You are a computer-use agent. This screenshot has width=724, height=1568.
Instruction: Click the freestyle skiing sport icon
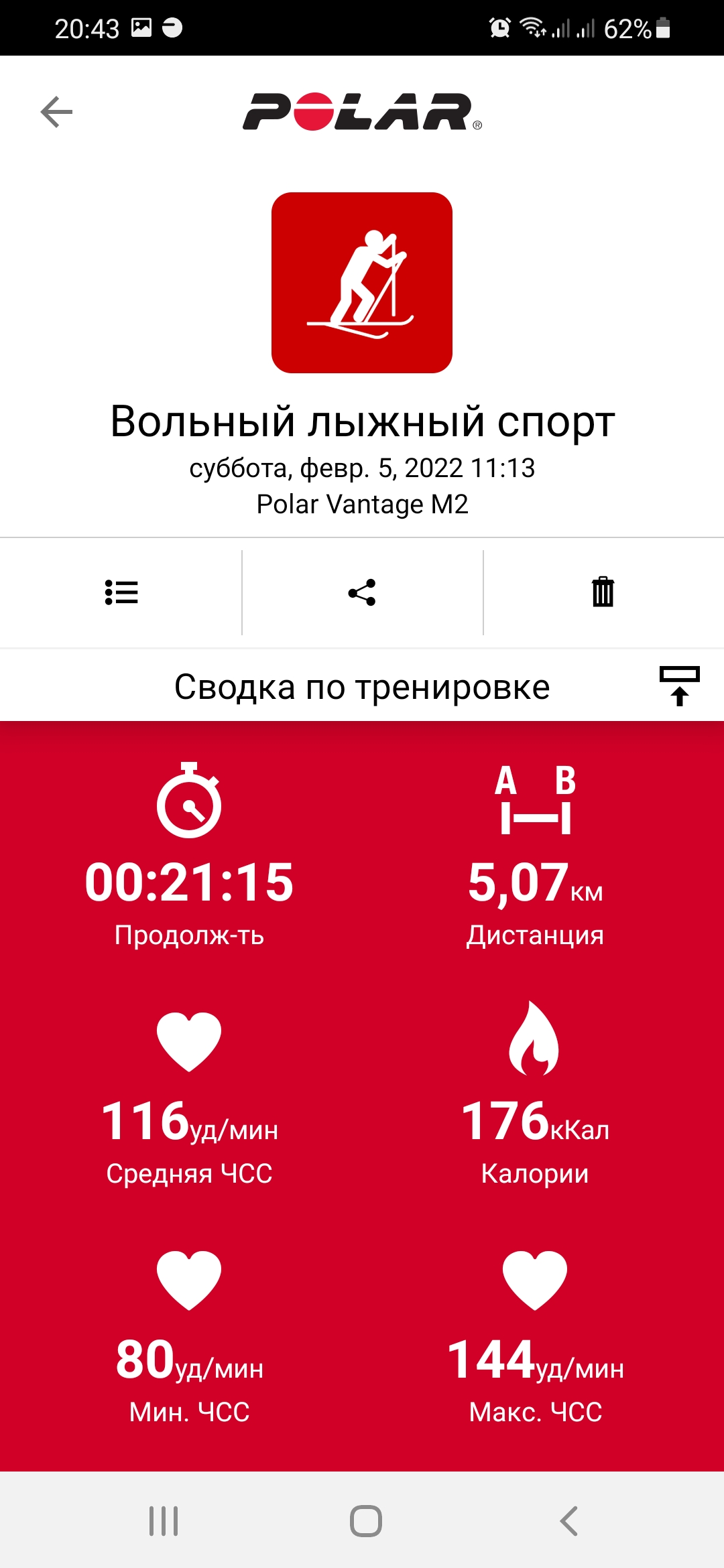click(x=362, y=281)
